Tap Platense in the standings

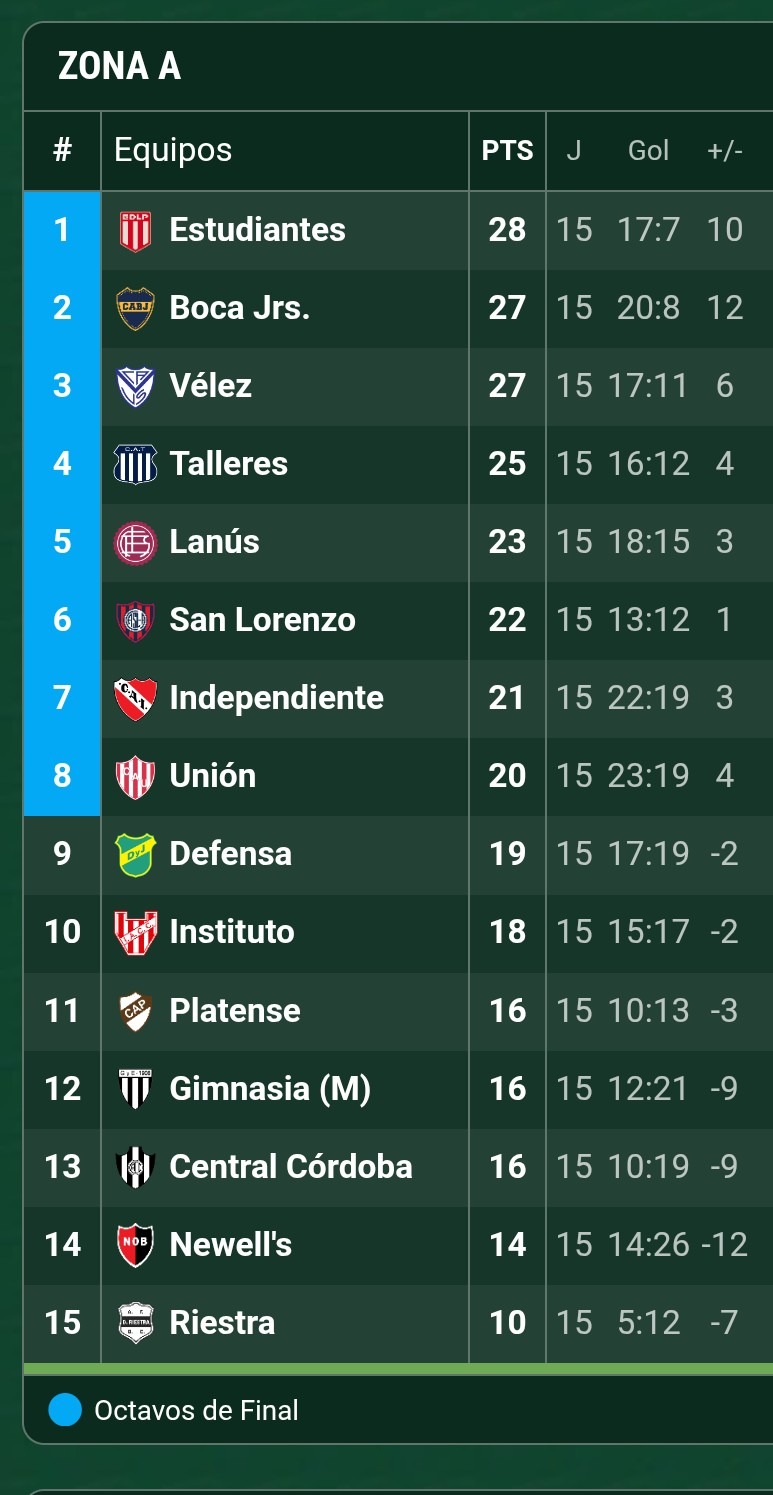235,1011
